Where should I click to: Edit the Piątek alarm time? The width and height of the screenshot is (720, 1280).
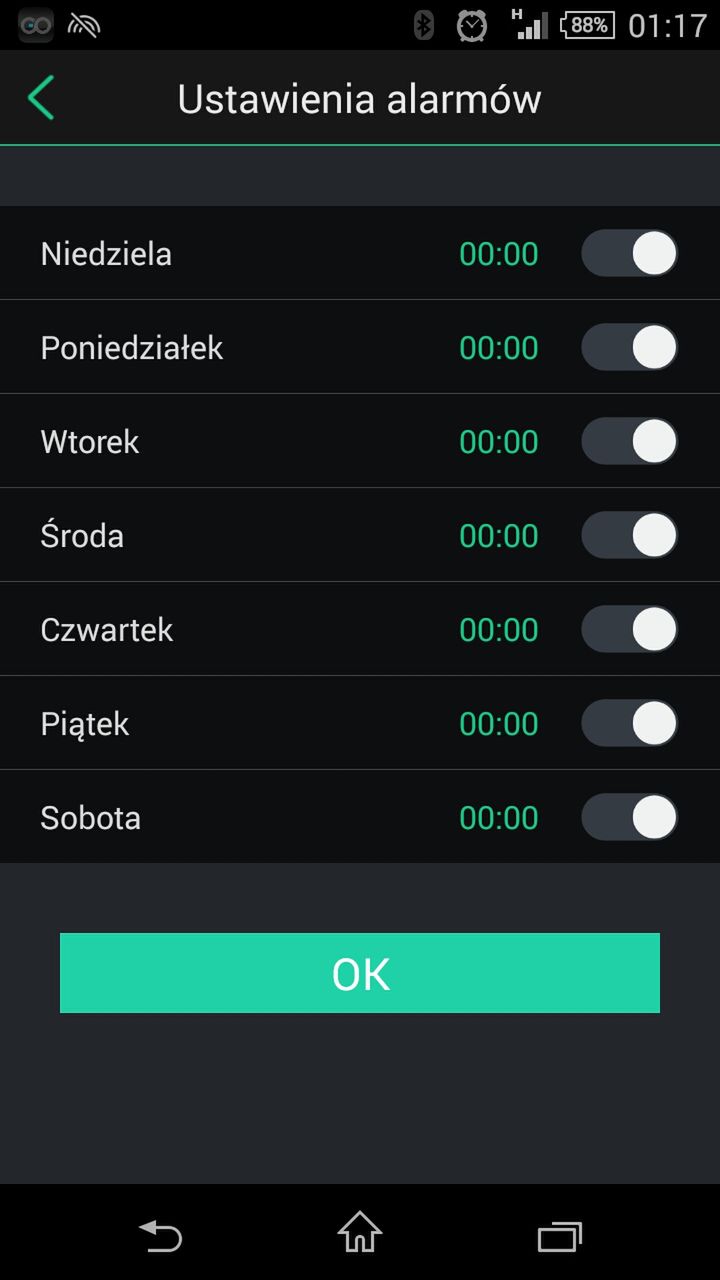(499, 724)
